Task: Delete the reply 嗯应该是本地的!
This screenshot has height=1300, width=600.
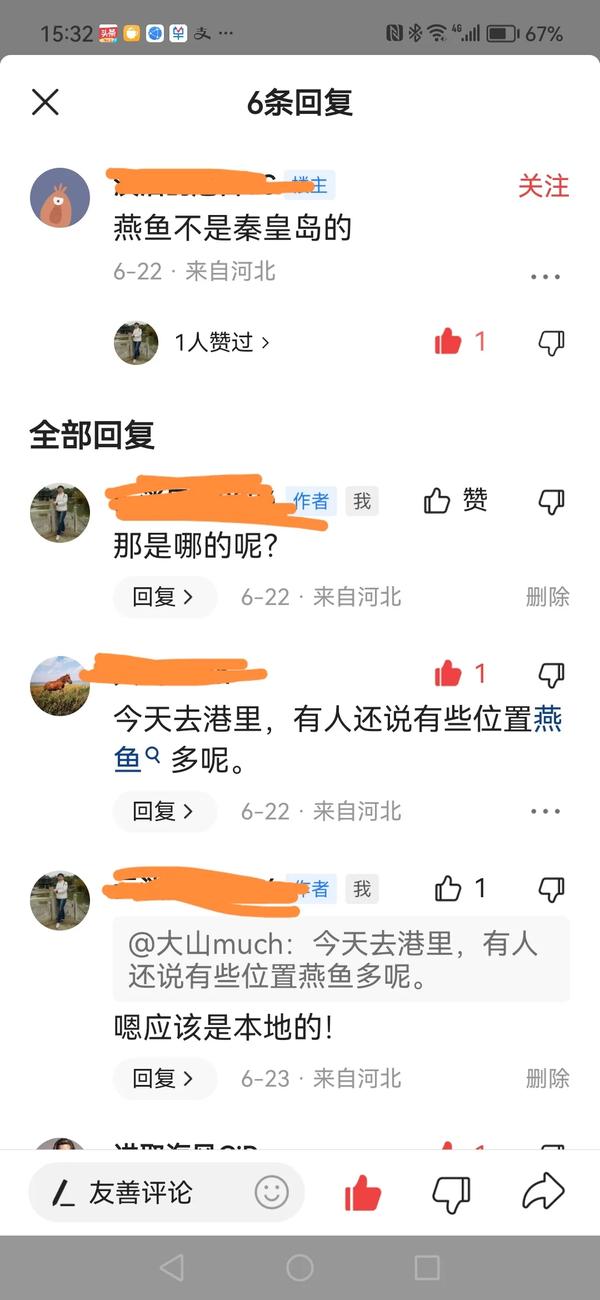Action: tap(547, 1078)
